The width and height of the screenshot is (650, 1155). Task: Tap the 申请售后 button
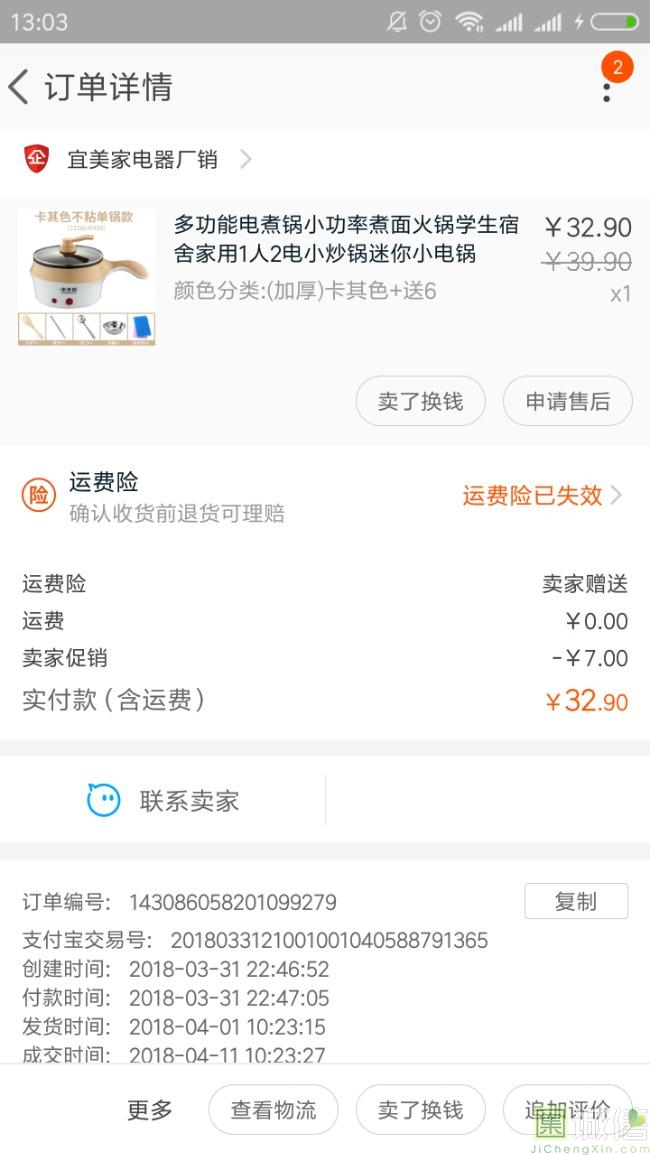567,402
